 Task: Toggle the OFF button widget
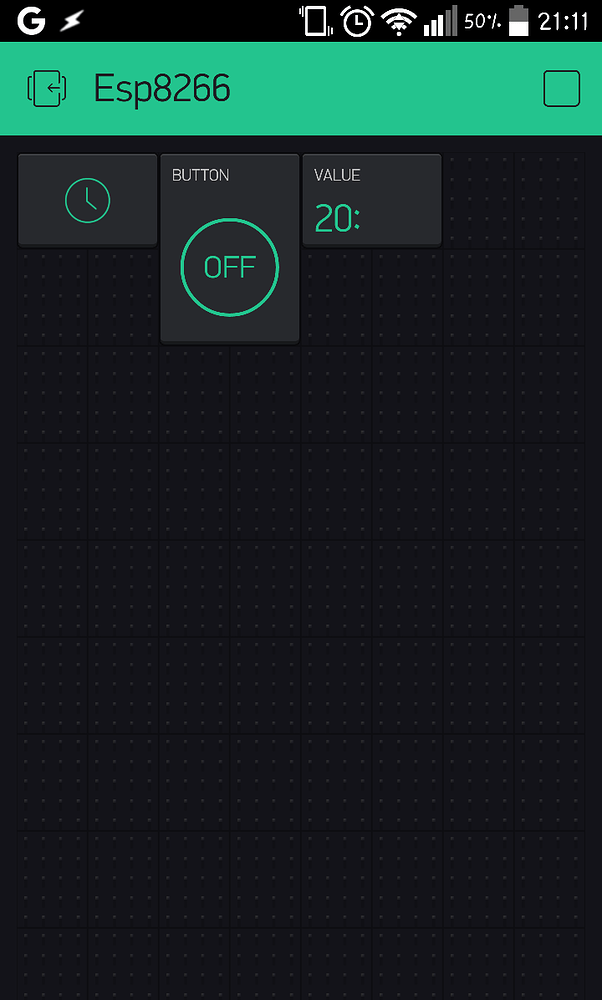pyautogui.click(x=230, y=267)
